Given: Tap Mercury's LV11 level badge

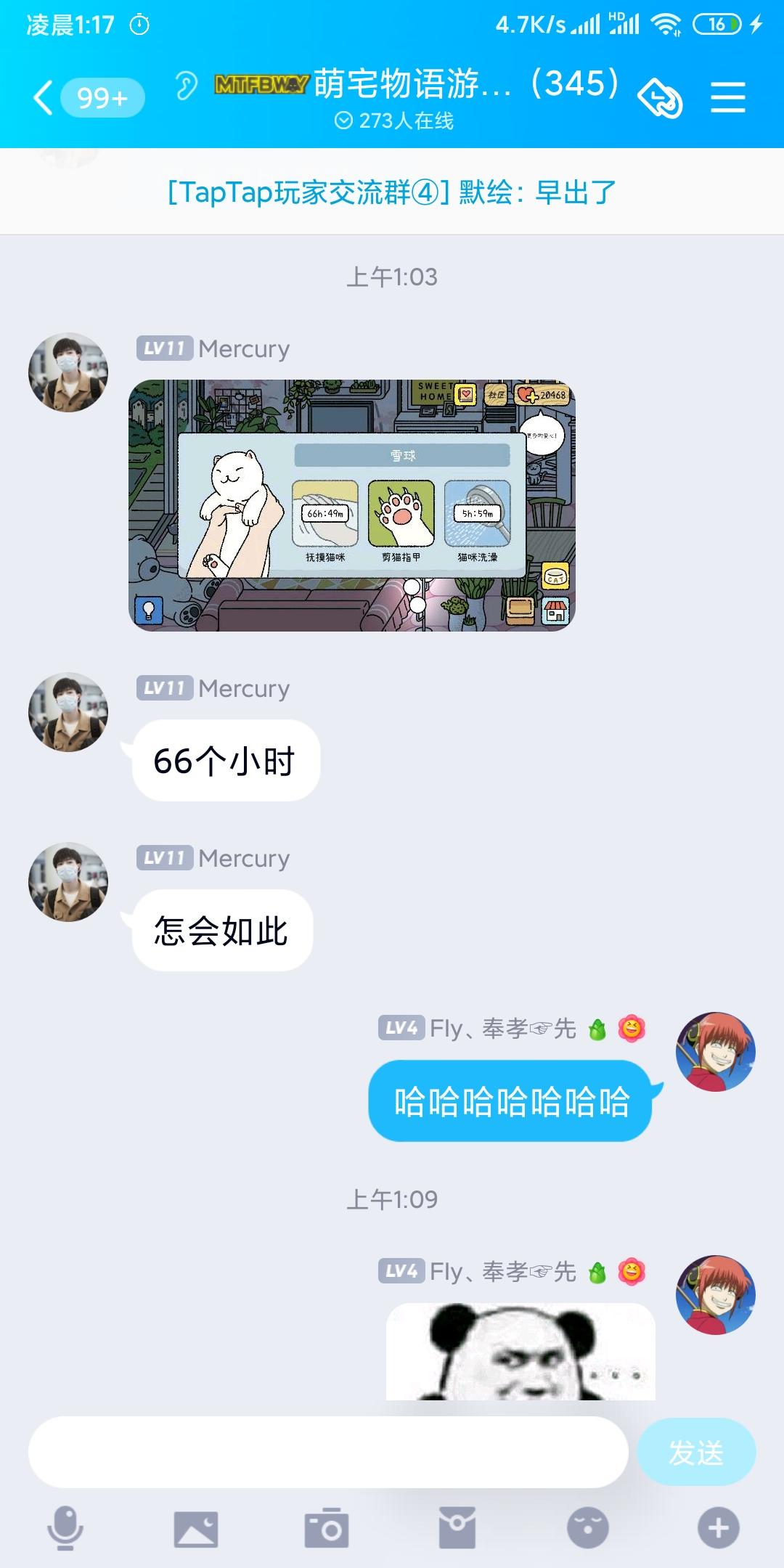Looking at the screenshot, I should point(163,348).
